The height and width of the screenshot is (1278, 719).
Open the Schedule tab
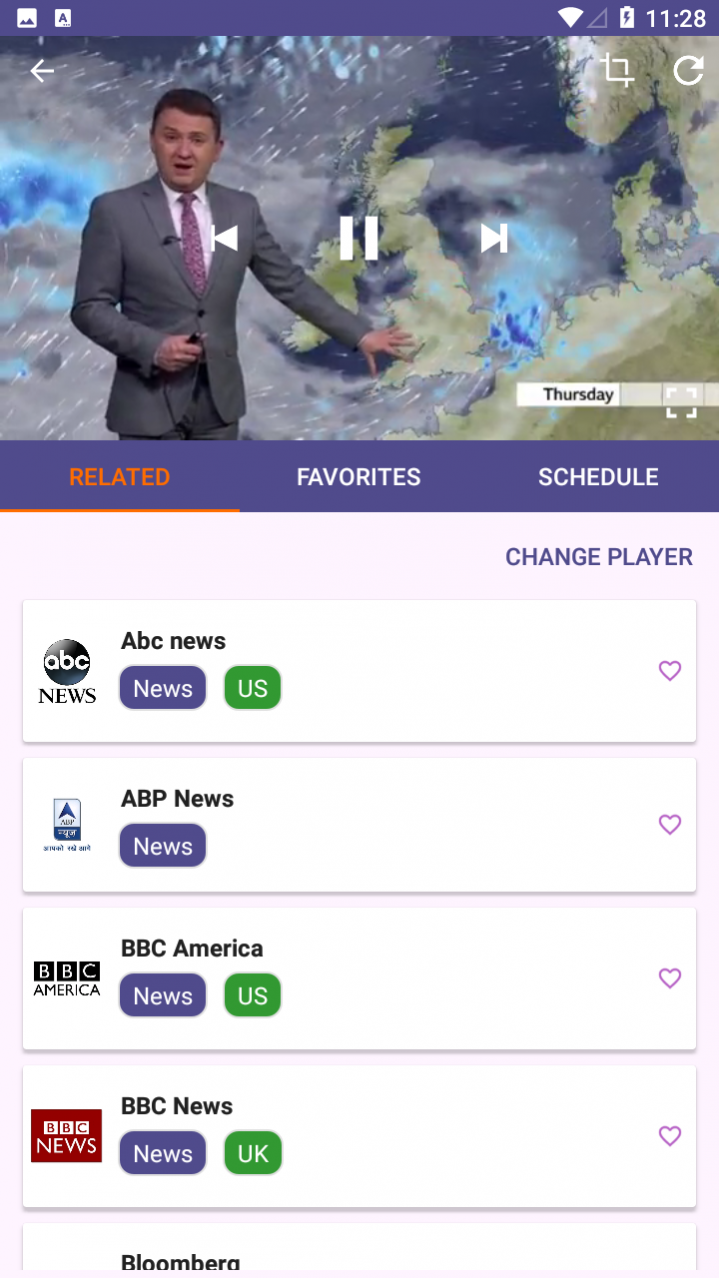[x=598, y=477]
